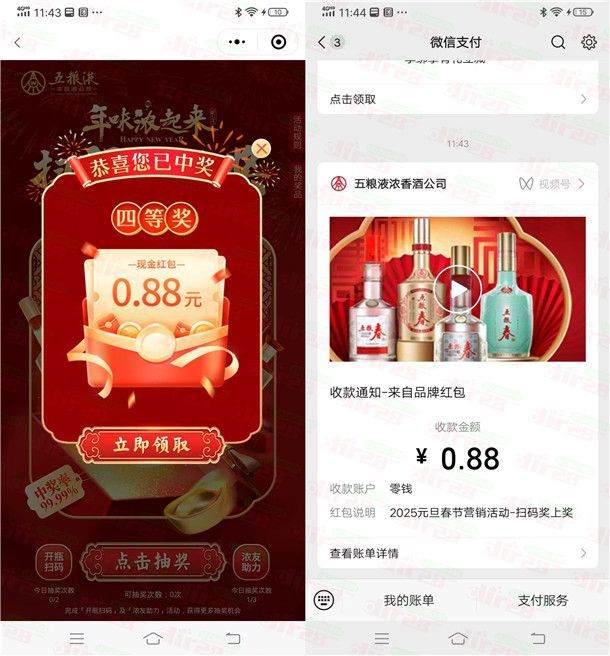Go back from the 微信支付 chat

point(322,42)
